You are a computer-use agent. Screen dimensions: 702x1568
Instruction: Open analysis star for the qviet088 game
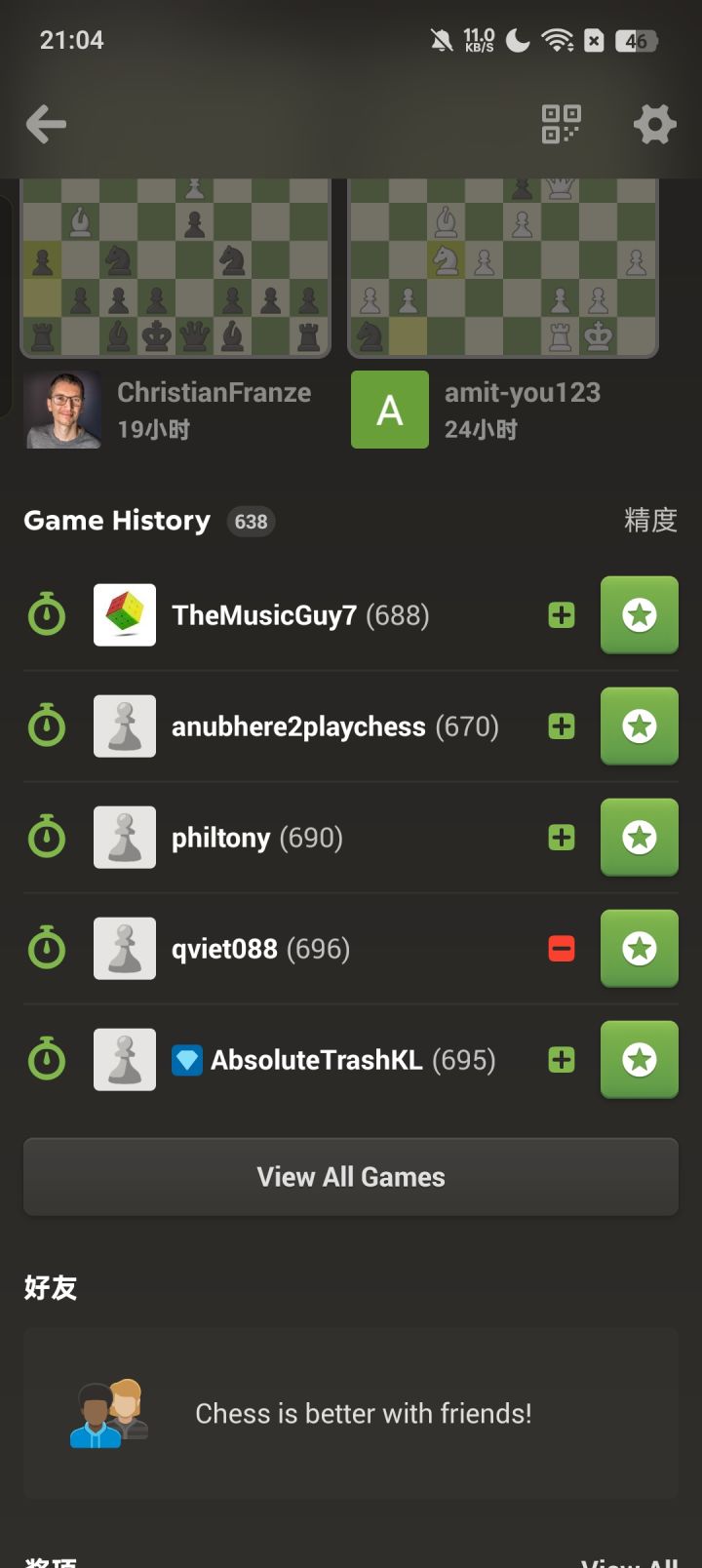click(x=639, y=948)
